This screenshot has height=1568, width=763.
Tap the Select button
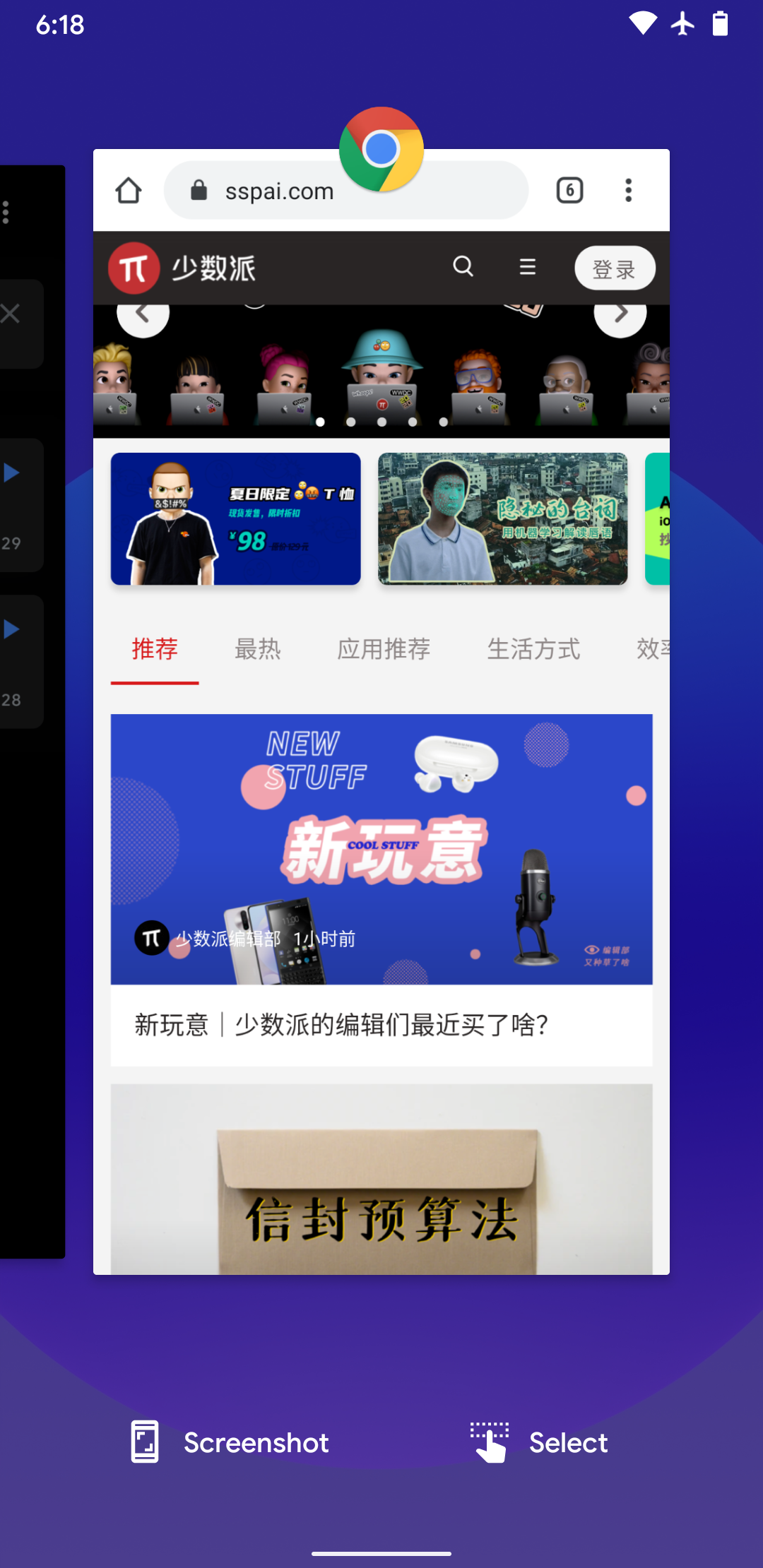click(x=540, y=1442)
